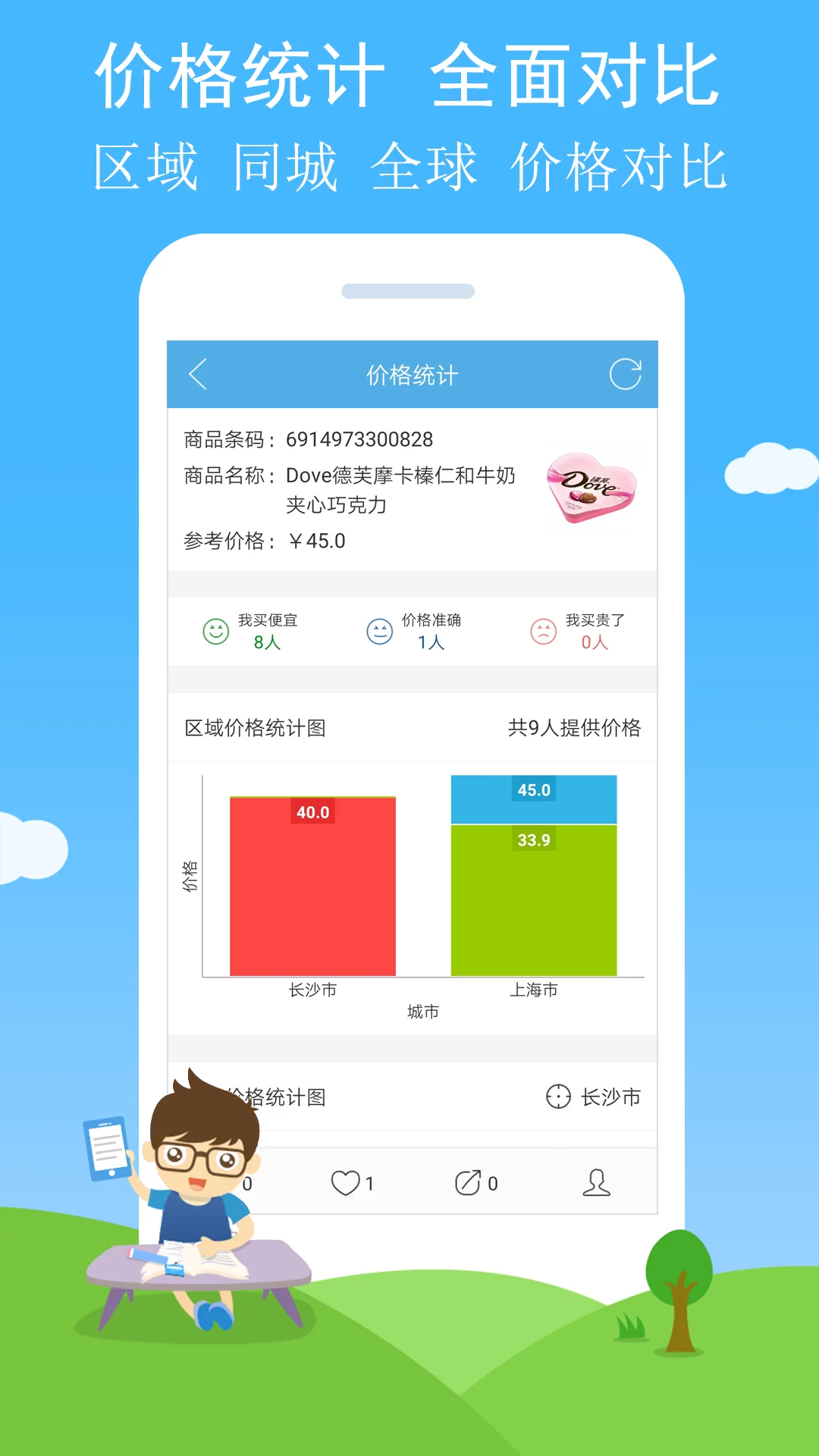819x1456 pixels.
Task: Click the like count showing 1
Action: pyautogui.click(x=369, y=1181)
